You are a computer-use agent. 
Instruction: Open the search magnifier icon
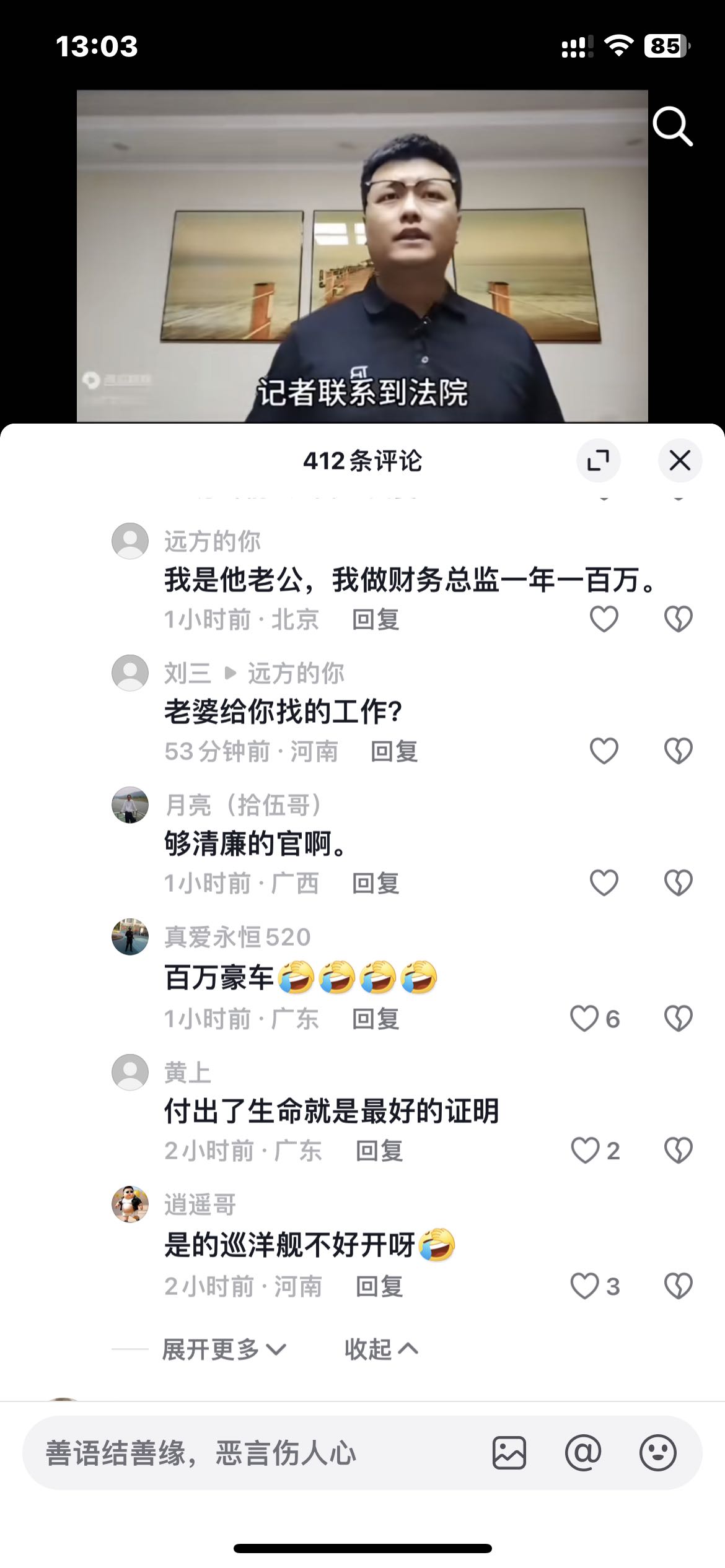672,126
